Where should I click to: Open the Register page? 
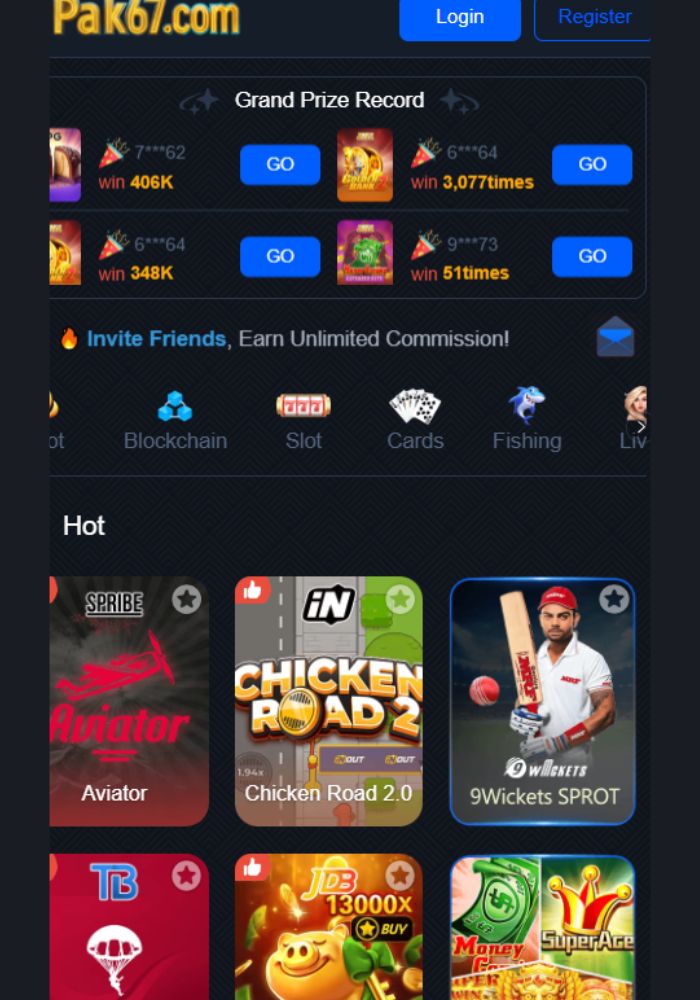(593, 17)
